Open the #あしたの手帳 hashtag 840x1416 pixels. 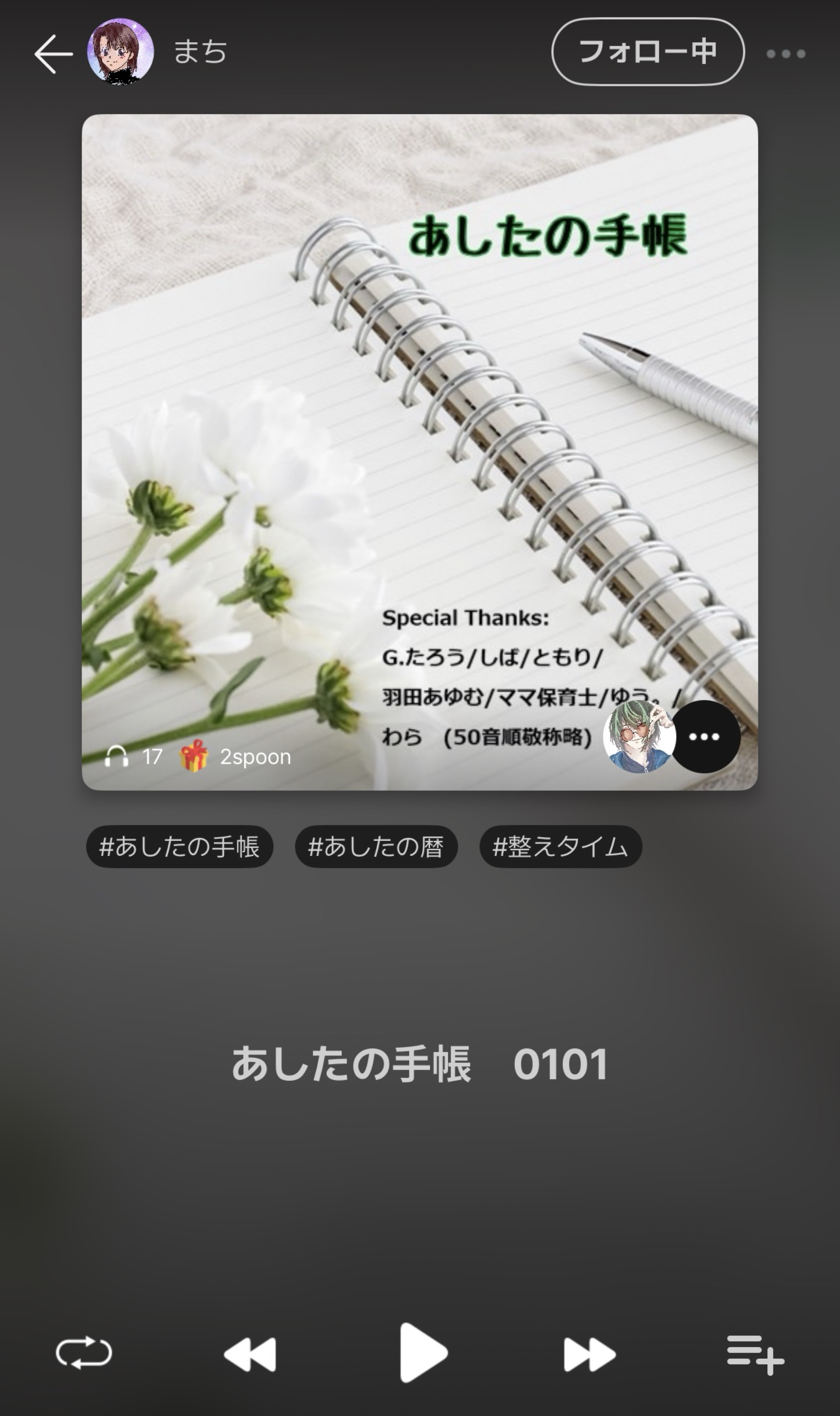[179, 847]
